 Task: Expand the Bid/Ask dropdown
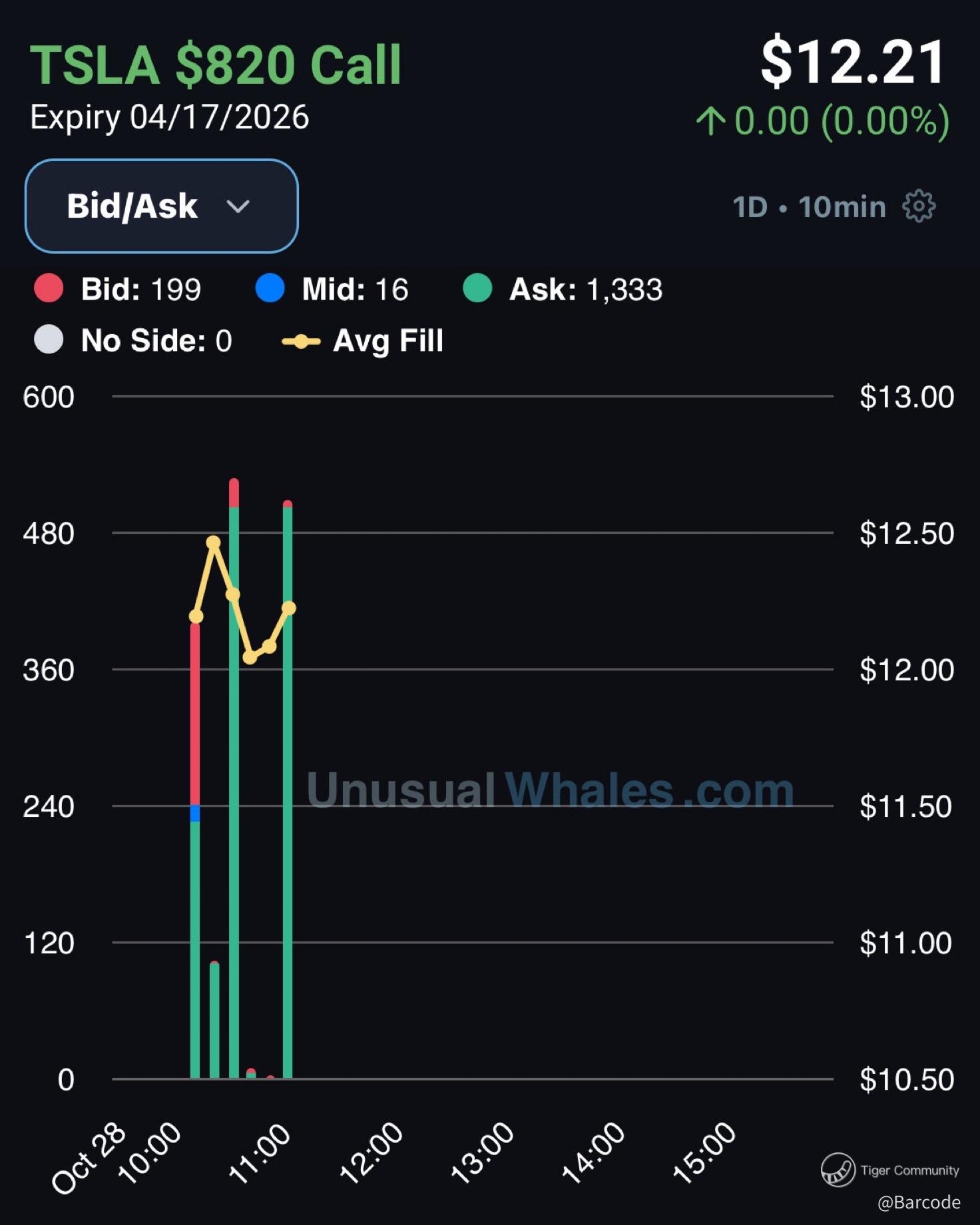pos(161,206)
